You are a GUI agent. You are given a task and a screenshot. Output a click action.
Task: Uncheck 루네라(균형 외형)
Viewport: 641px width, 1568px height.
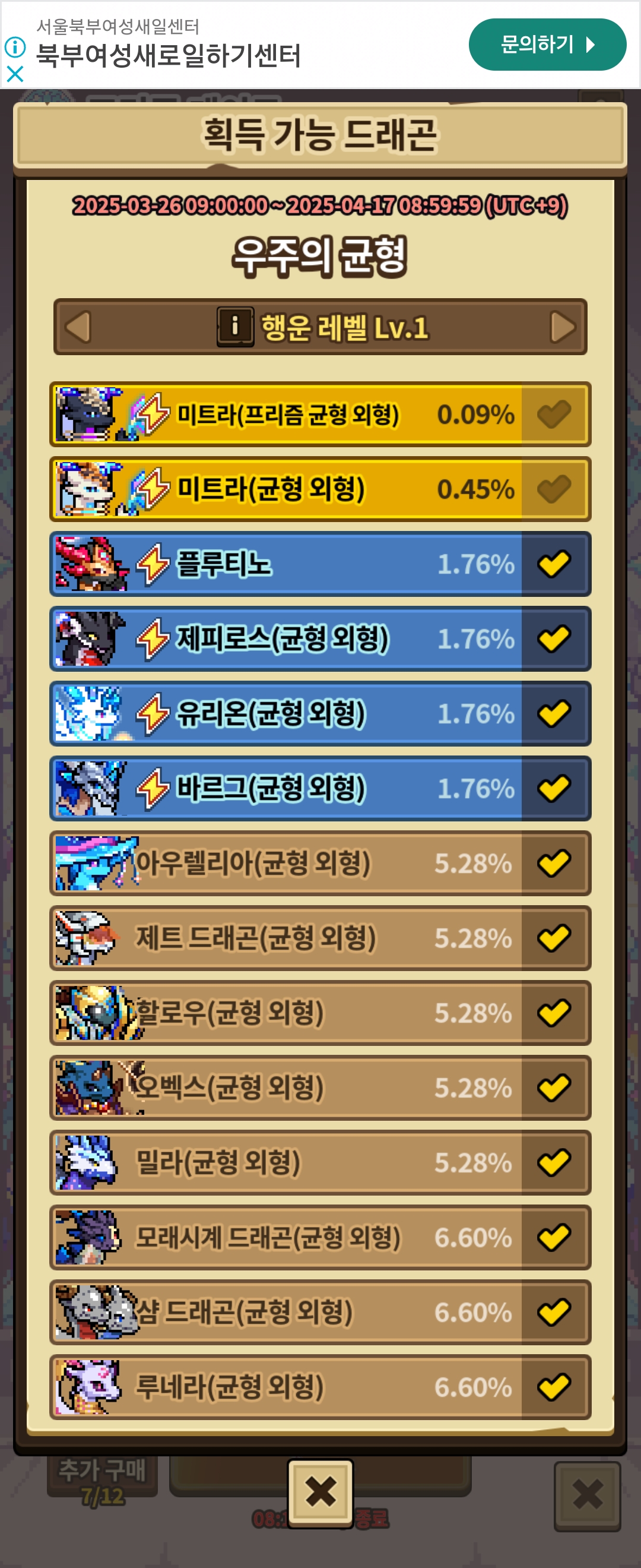(553, 1388)
